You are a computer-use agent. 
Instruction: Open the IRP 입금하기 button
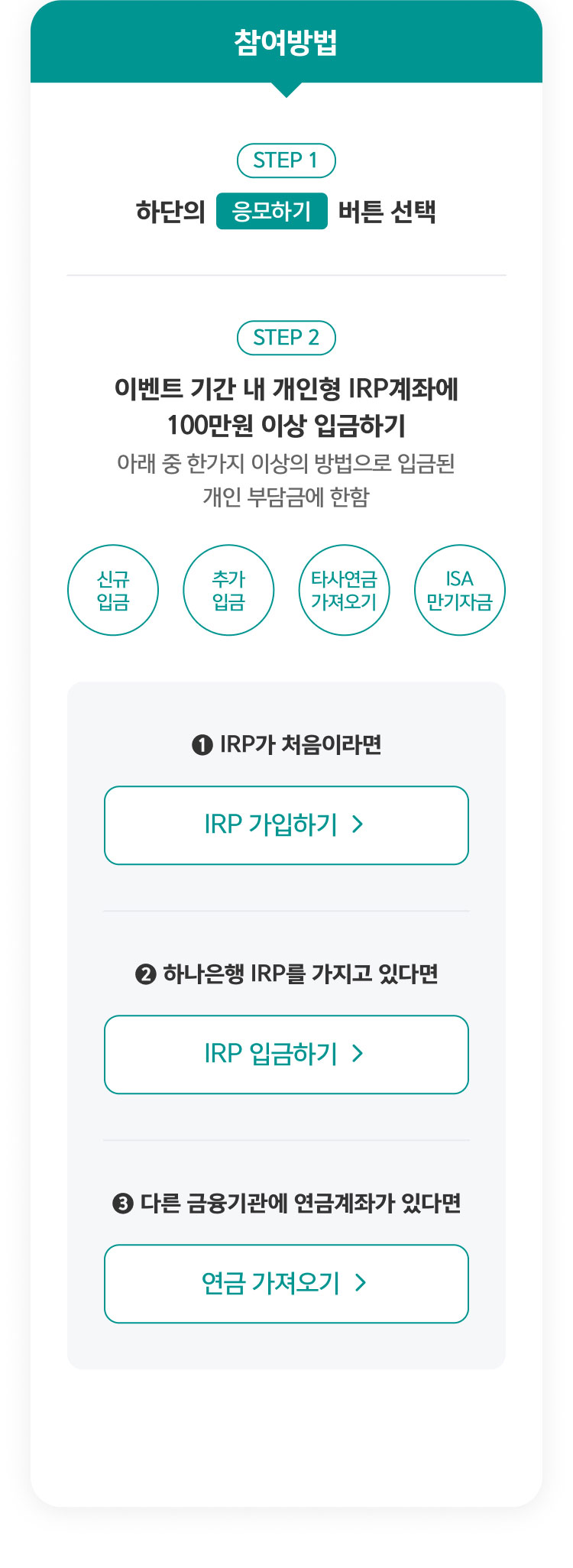coord(286,1055)
